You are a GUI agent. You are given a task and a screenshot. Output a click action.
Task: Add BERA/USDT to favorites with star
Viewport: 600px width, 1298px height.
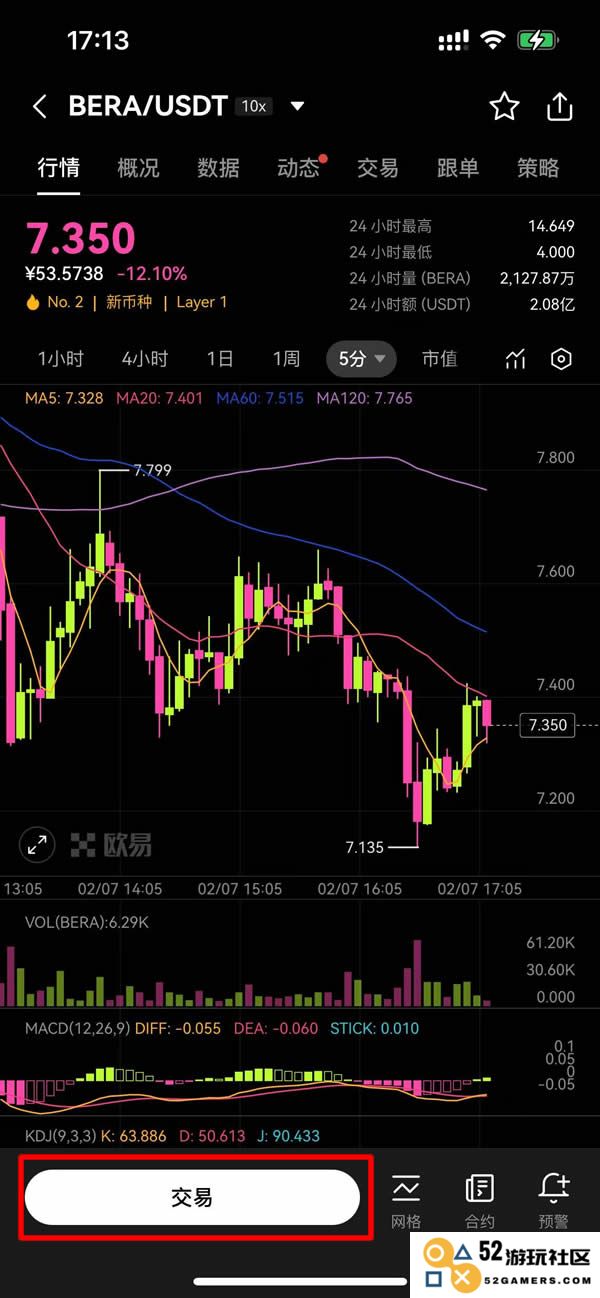[504, 106]
